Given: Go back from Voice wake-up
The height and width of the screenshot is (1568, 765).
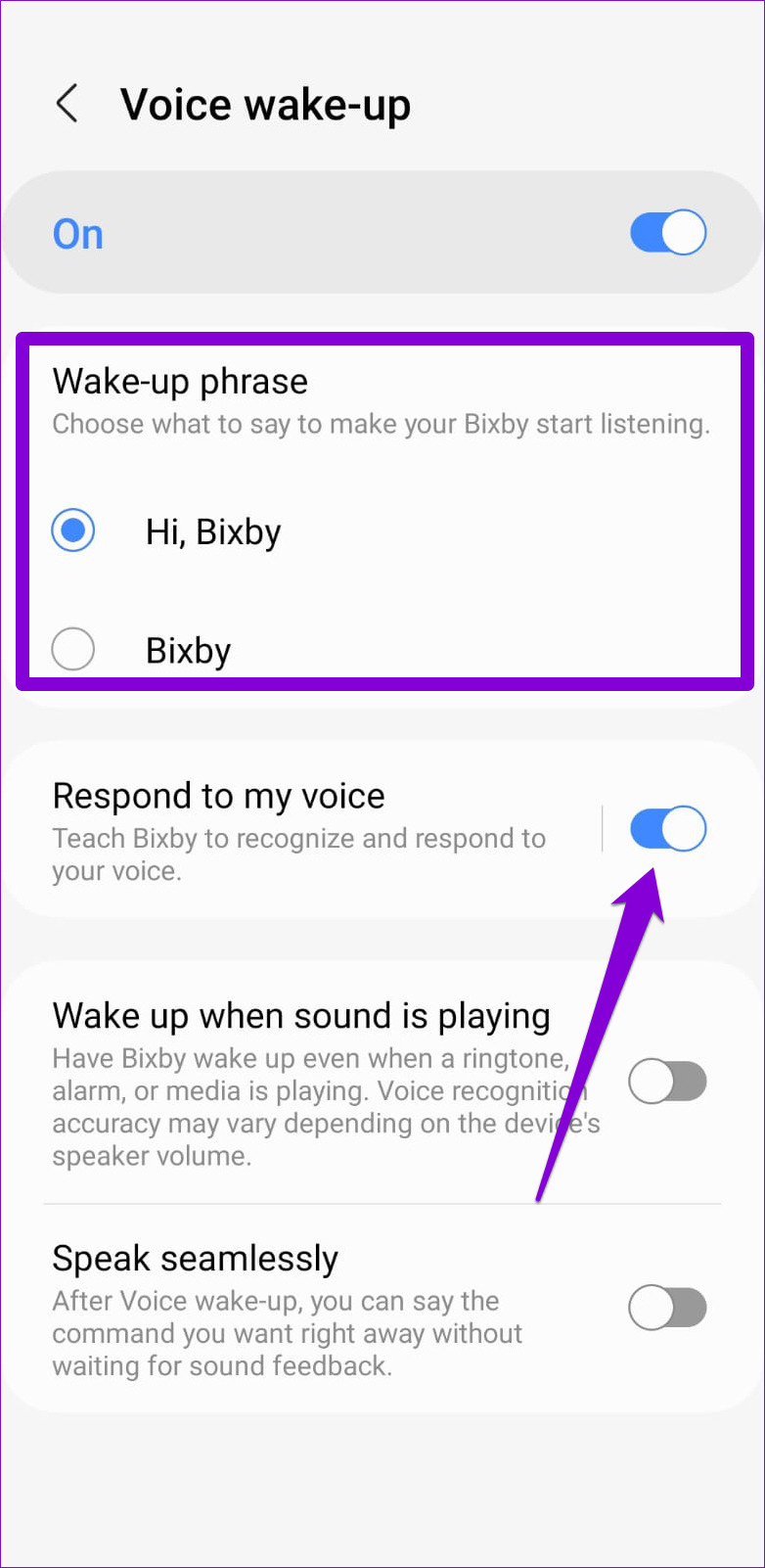Looking at the screenshot, I should (x=67, y=104).
